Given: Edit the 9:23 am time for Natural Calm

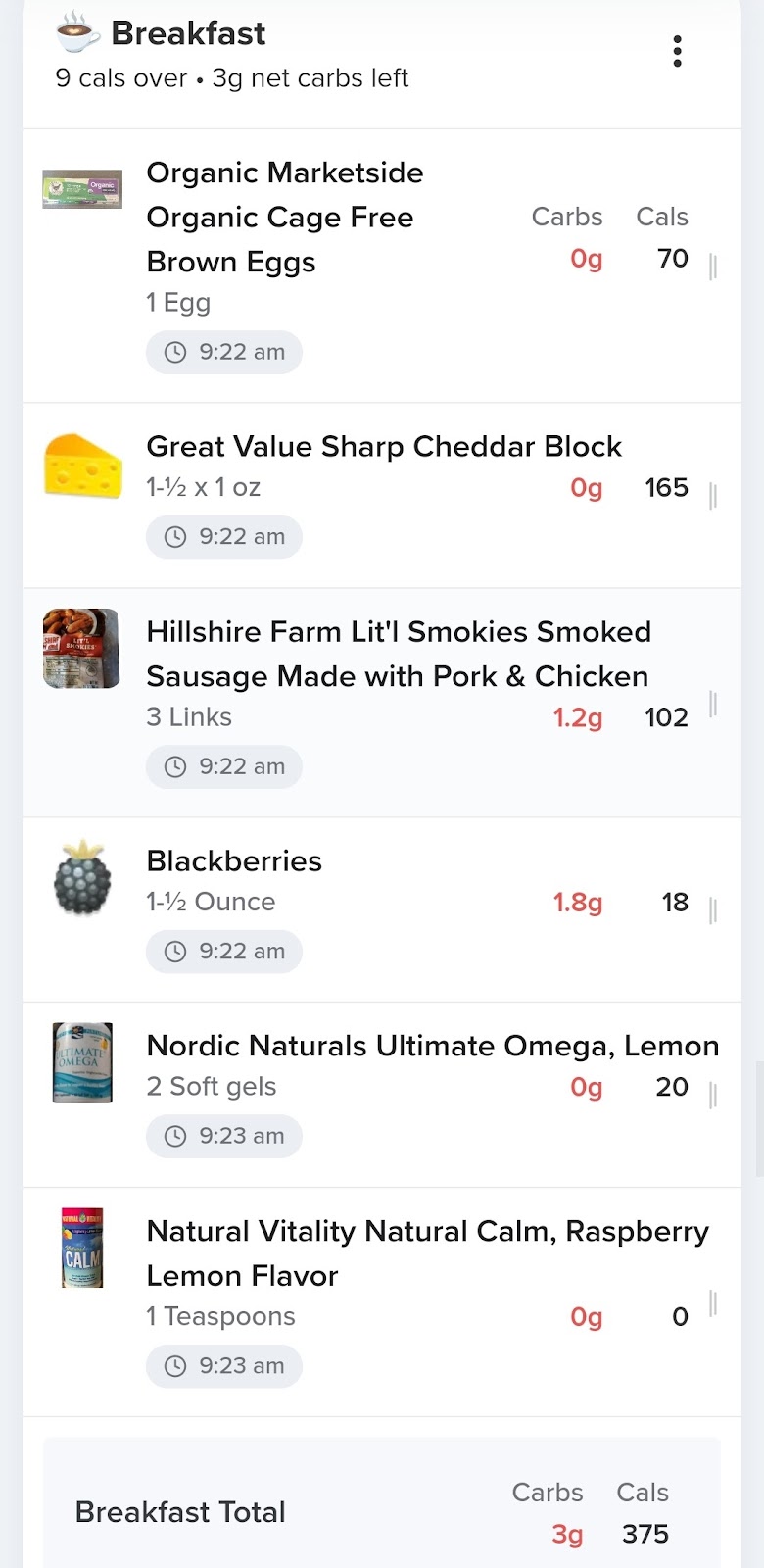Looking at the screenshot, I should (224, 1366).
